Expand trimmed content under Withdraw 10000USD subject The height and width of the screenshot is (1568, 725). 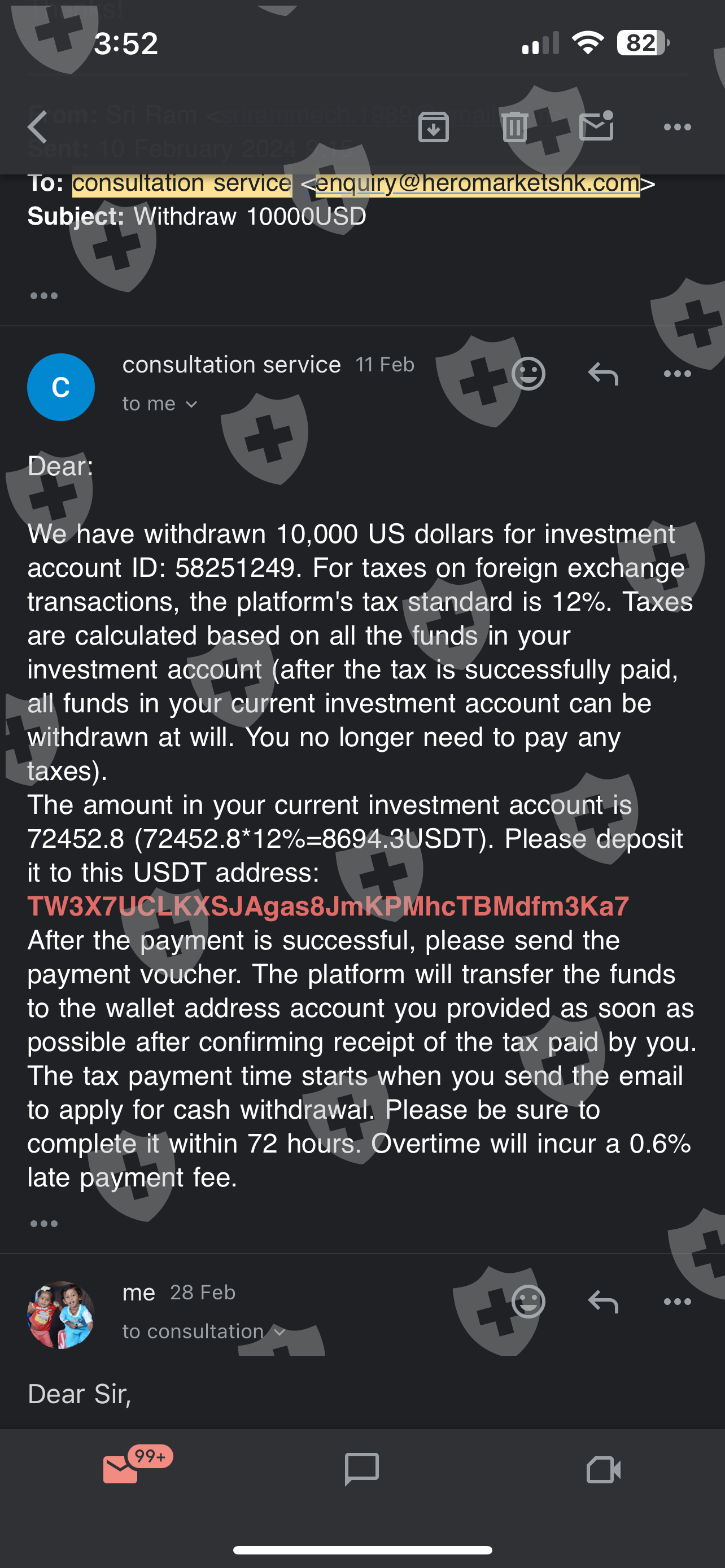point(44,296)
